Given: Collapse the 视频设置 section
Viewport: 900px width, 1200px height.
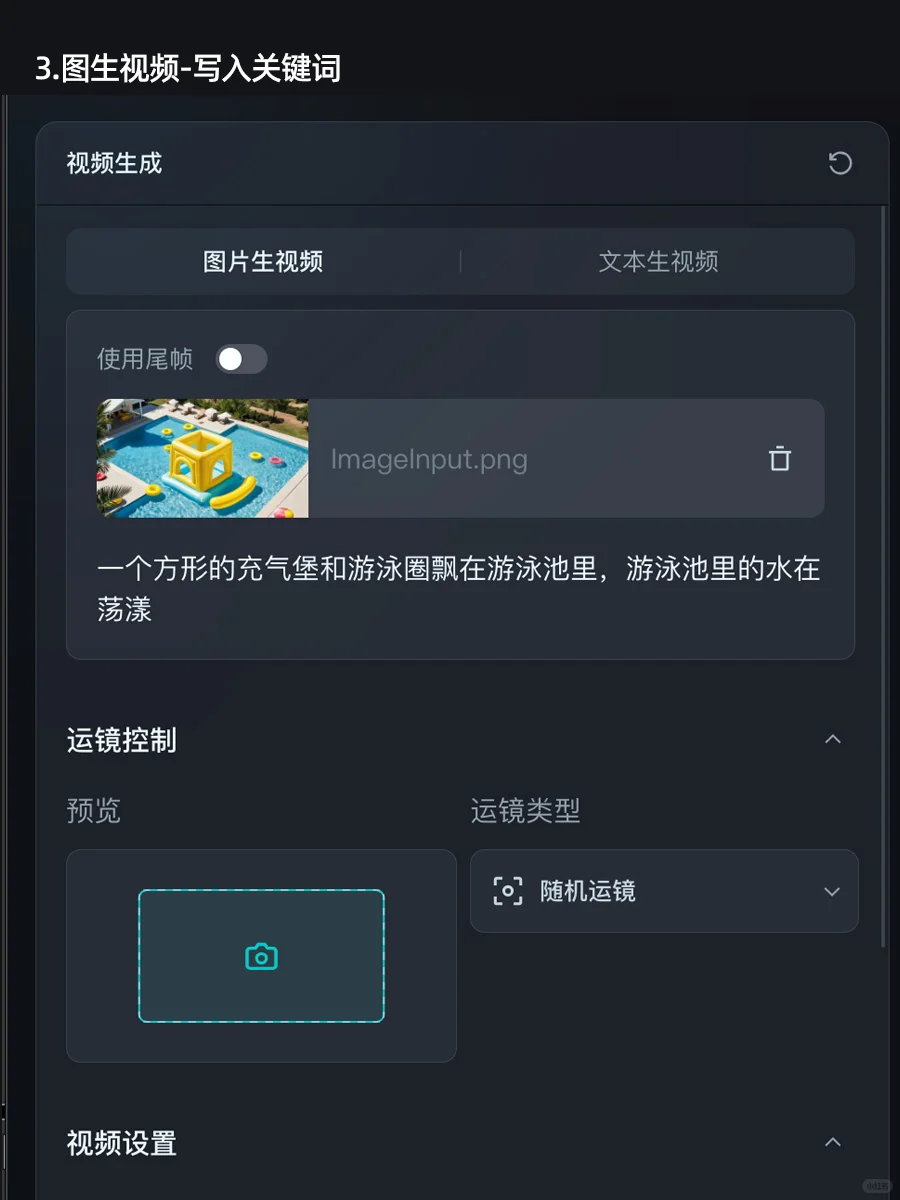Looking at the screenshot, I should click(x=832, y=1142).
